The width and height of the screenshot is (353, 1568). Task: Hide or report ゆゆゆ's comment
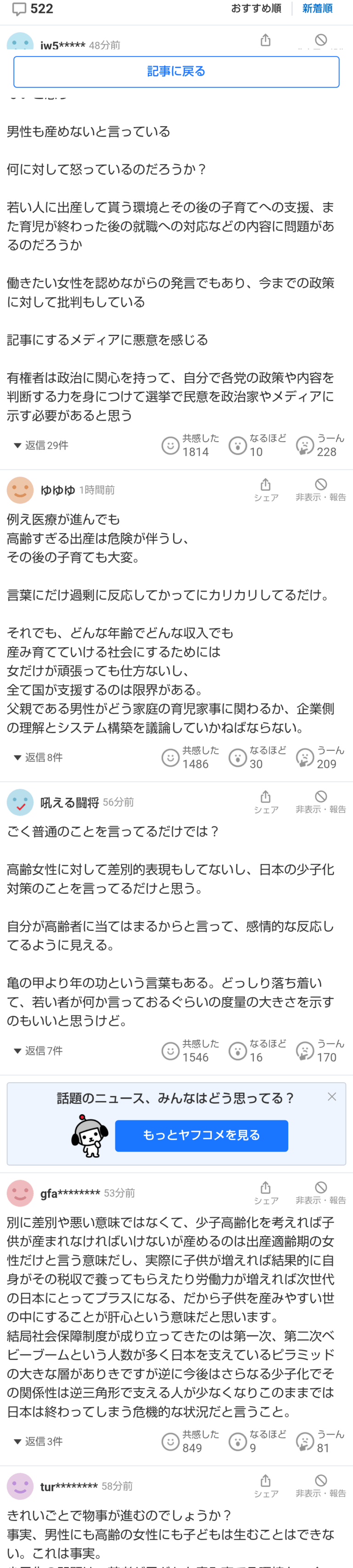[x=321, y=490]
